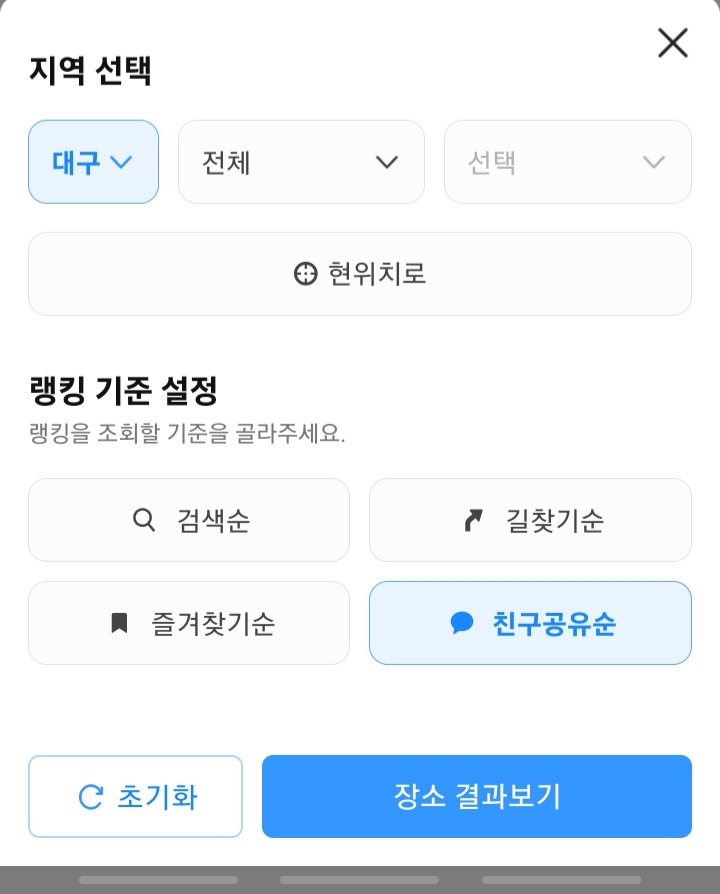Select 즐겨찾기순 ranking option

point(189,623)
